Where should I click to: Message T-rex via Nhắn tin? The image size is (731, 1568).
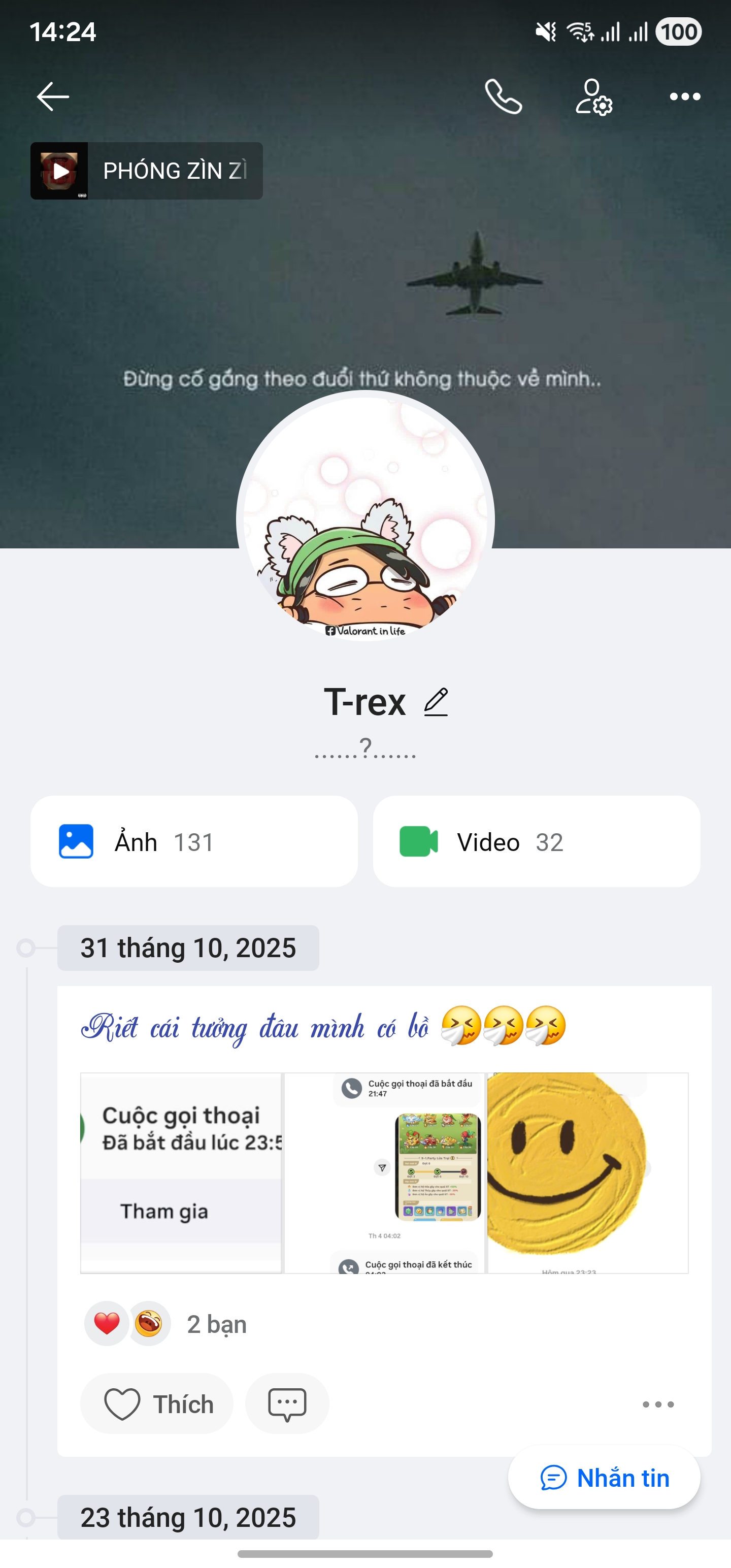604,1478
